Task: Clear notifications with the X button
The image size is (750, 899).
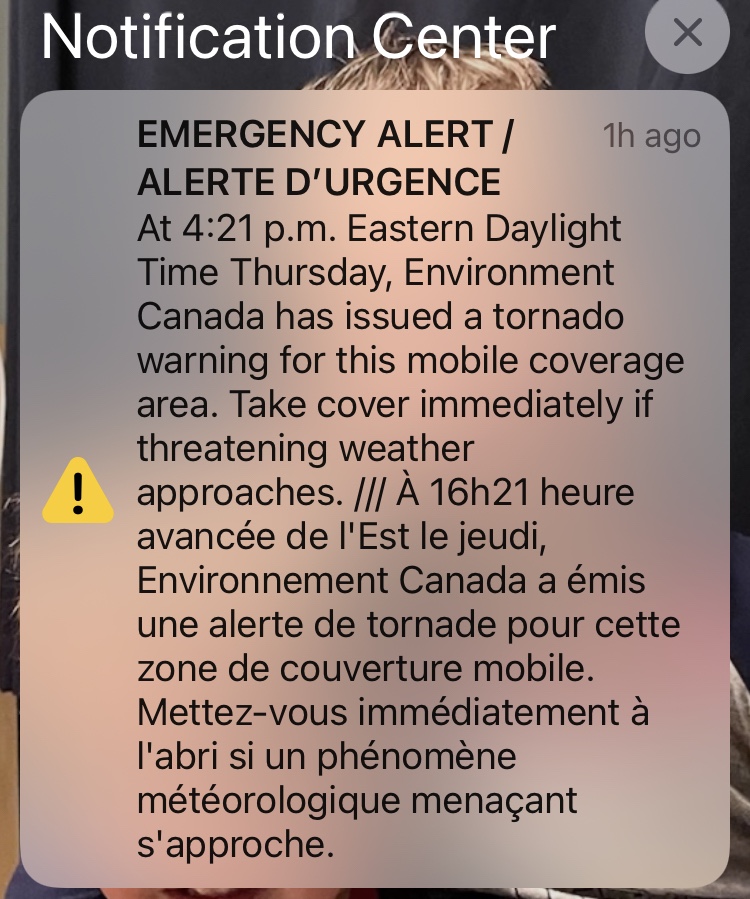Action: (688, 35)
